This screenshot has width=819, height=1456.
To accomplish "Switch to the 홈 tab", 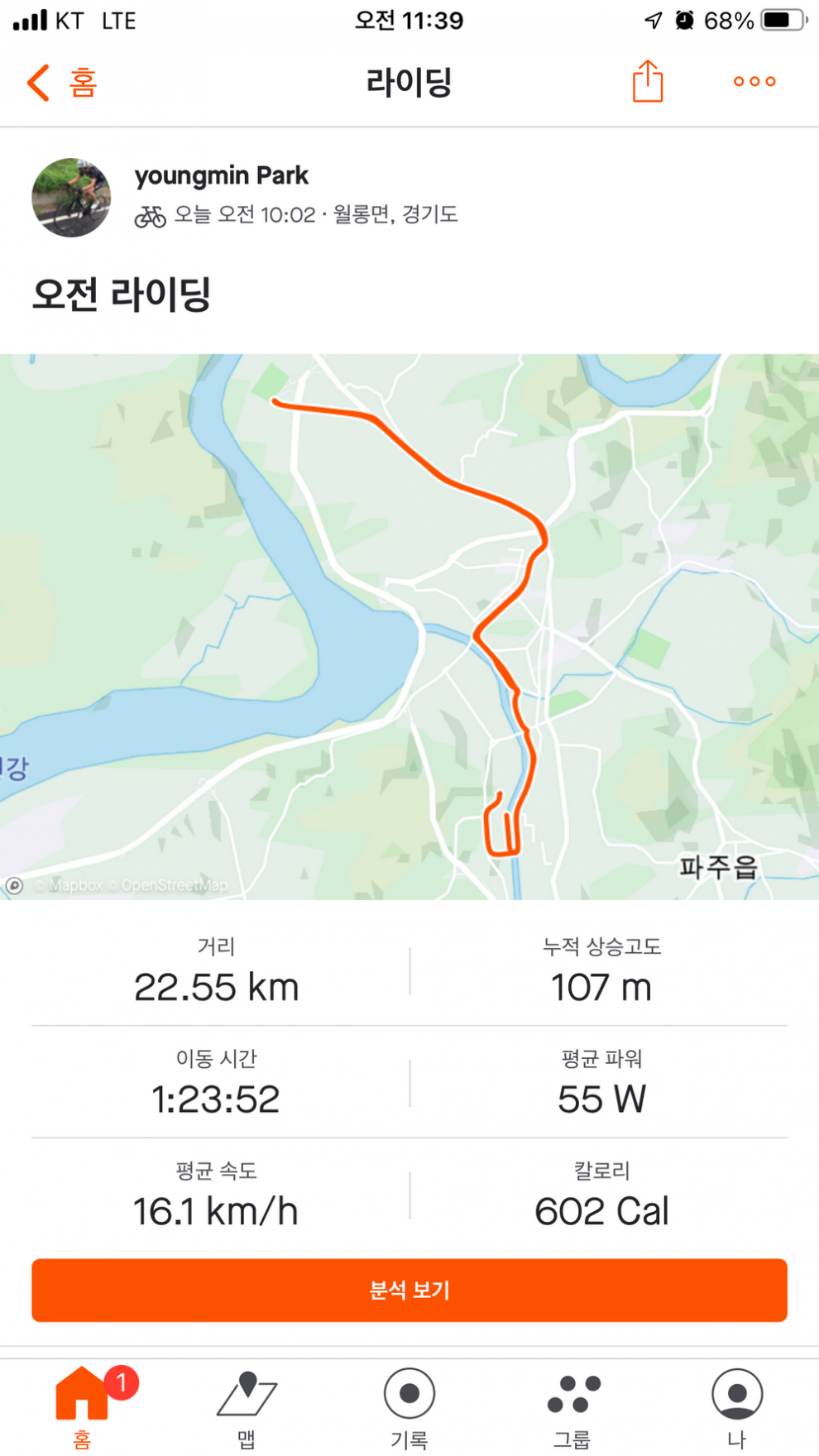I will pos(82,1406).
